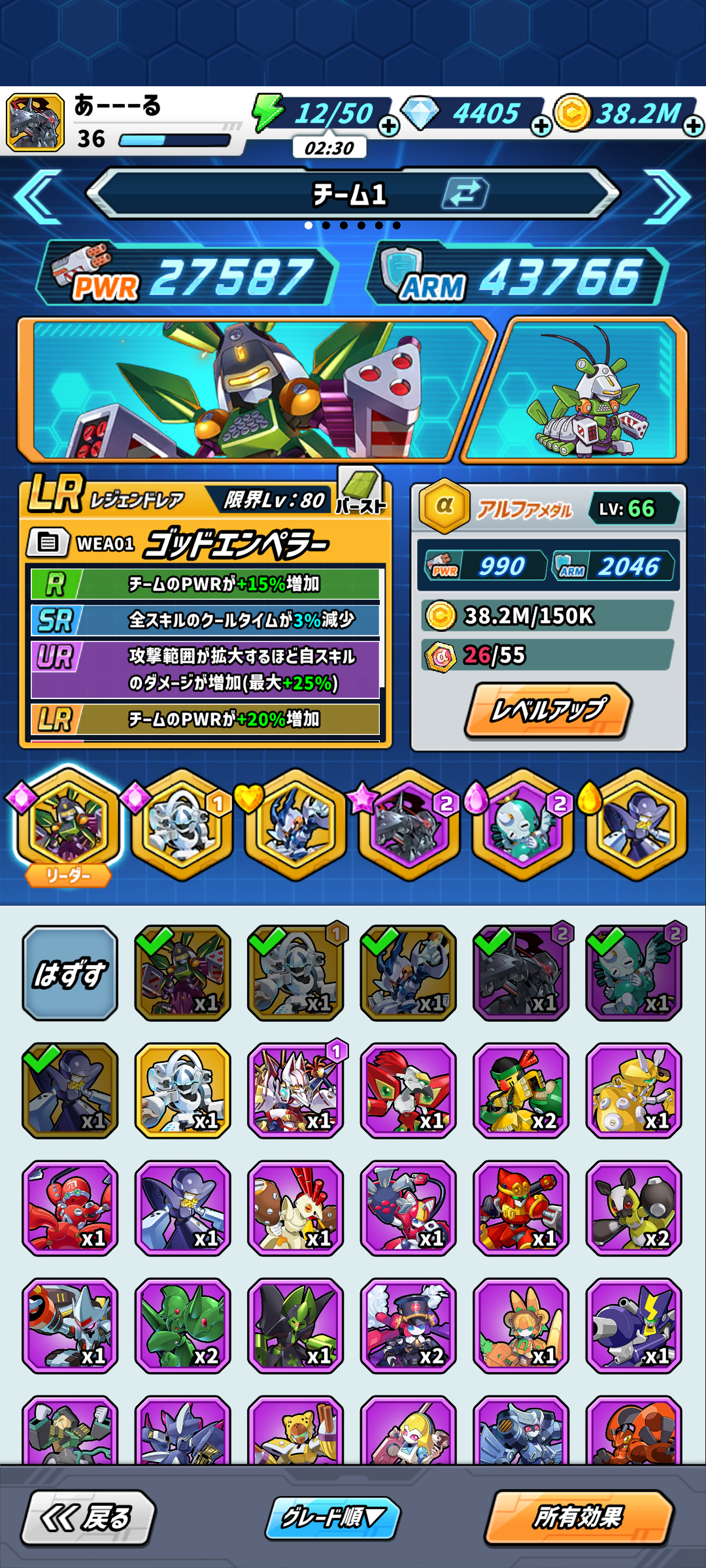
Task: Tap the レベルアップ button
Action: [548, 710]
